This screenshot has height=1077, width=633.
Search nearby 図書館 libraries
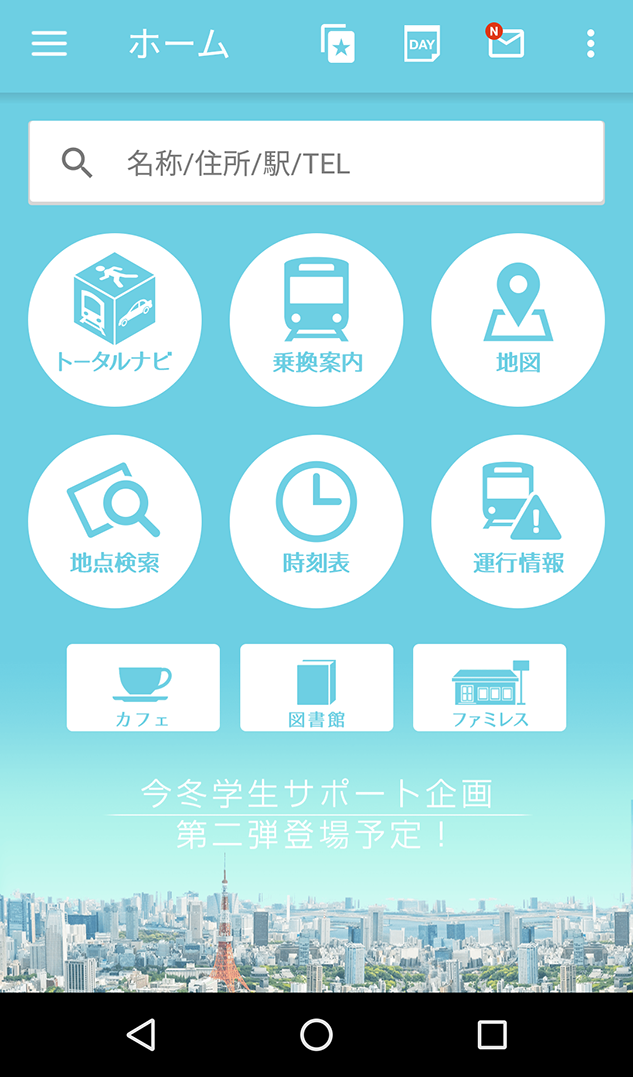(316, 688)
